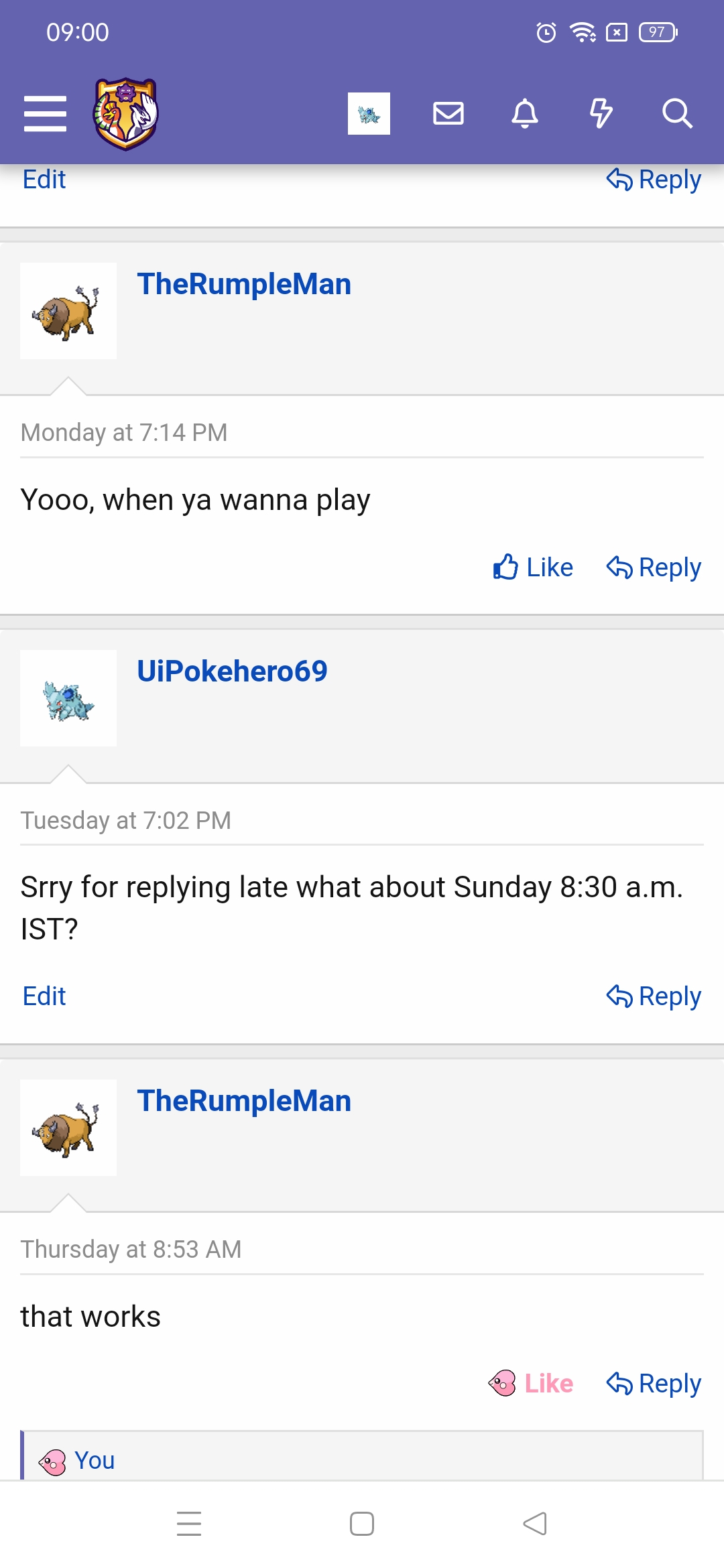Go back using the system back button
The image size is (724, 1568).
pyautogui.click(x=535, y=1524)
